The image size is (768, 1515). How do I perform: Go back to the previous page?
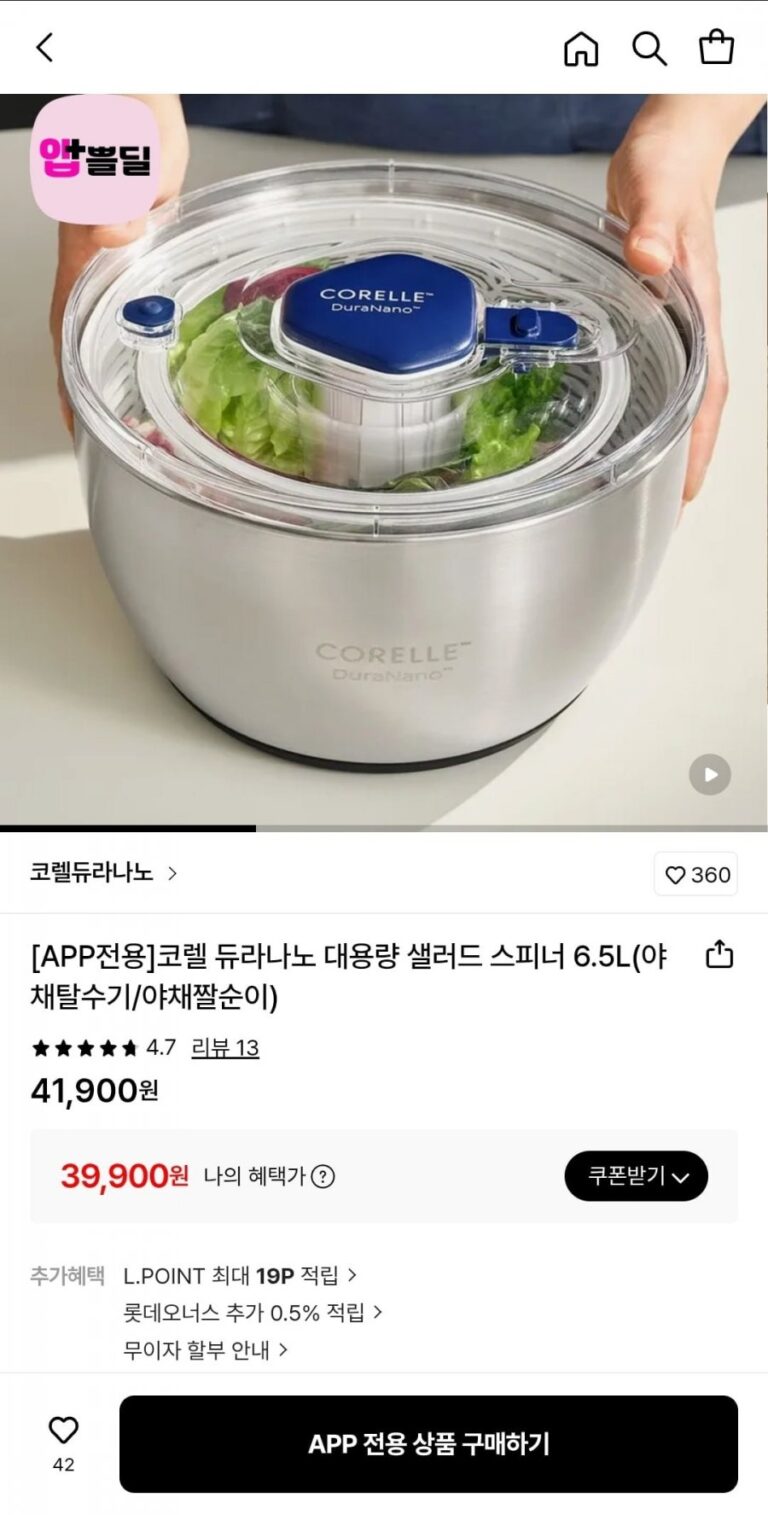coord(45,47)
